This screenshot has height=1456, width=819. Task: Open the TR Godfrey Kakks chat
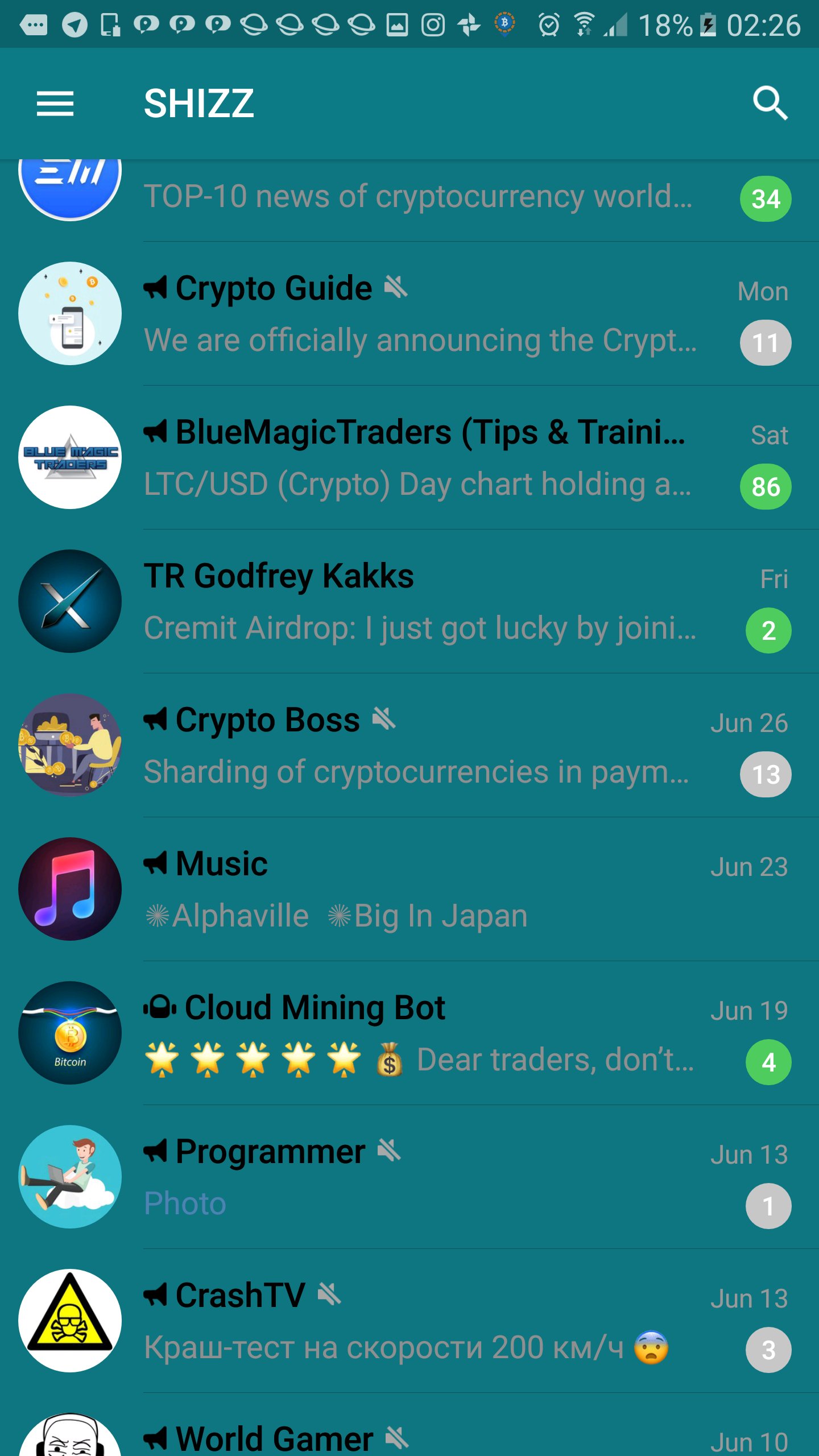click(398, 603)
